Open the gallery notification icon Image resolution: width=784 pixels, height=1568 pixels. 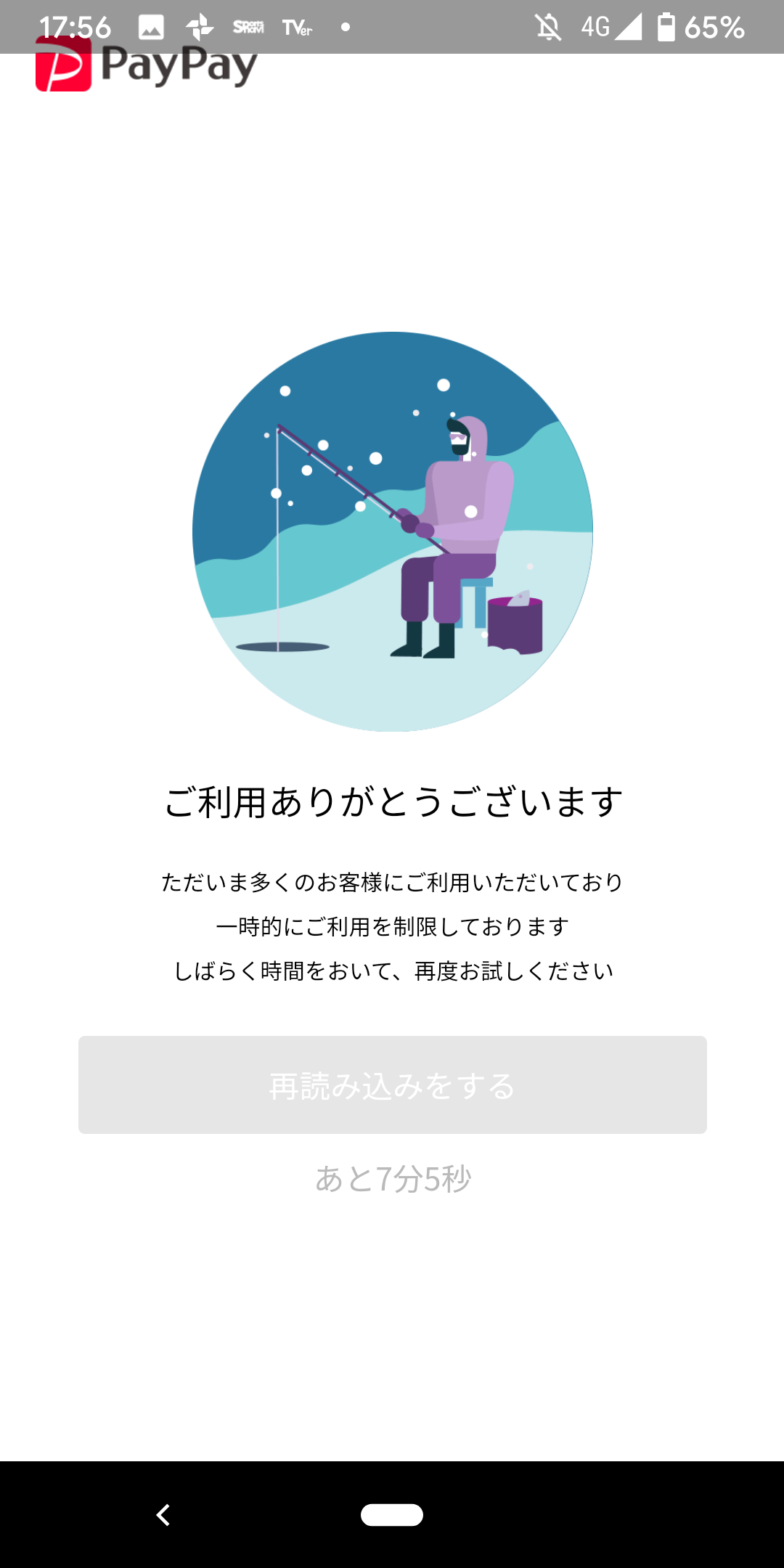[x=150, y=28]
